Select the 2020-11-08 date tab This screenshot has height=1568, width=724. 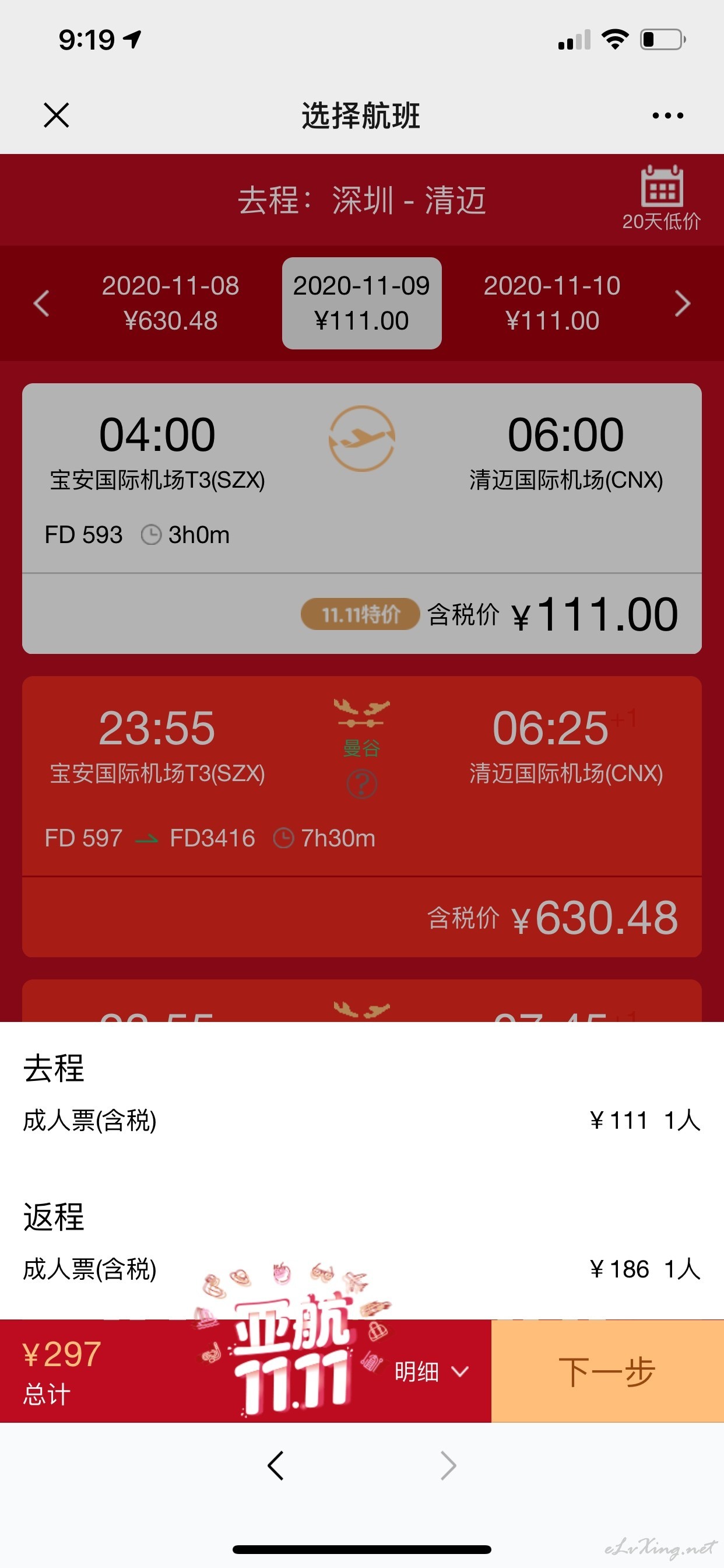(170, 303)
